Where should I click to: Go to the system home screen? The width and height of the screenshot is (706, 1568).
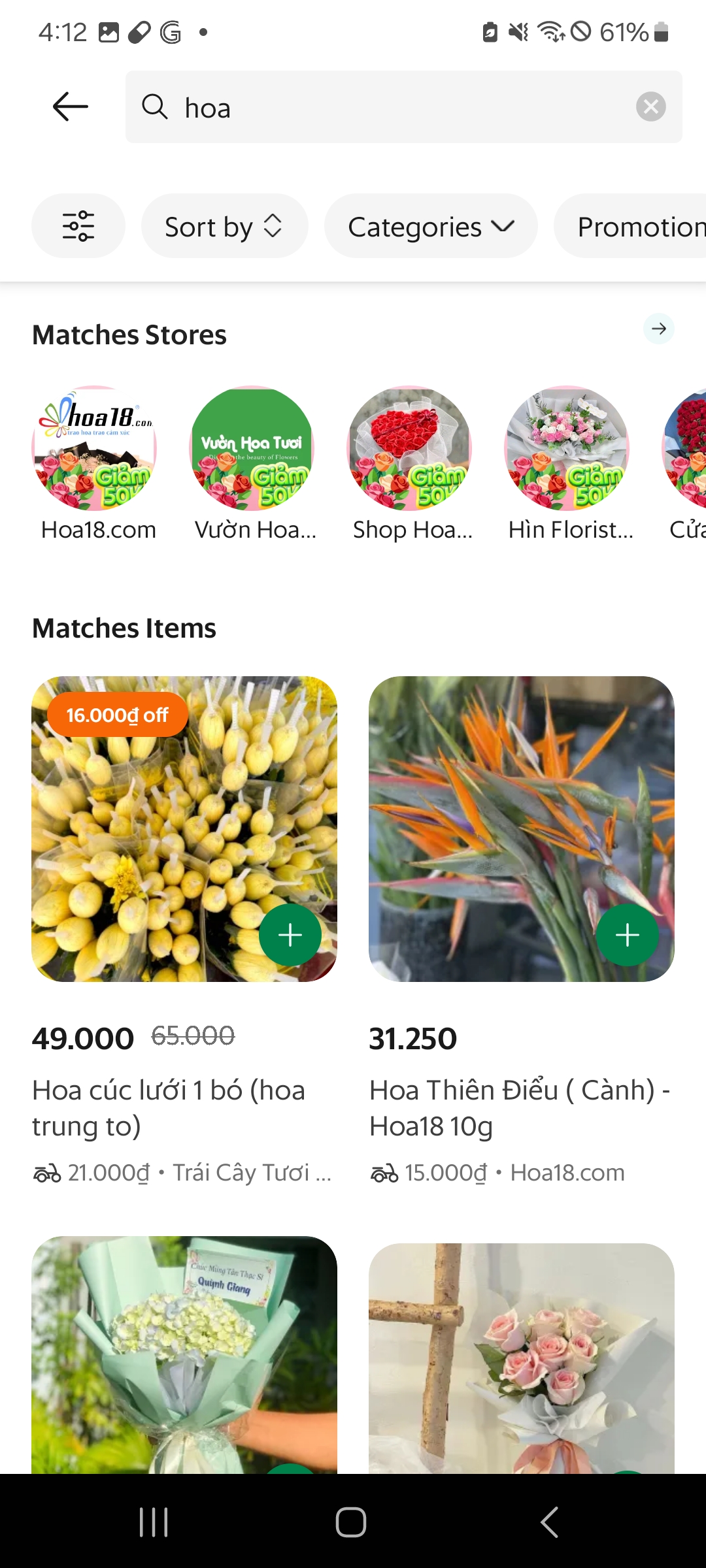coord(351,1522)
